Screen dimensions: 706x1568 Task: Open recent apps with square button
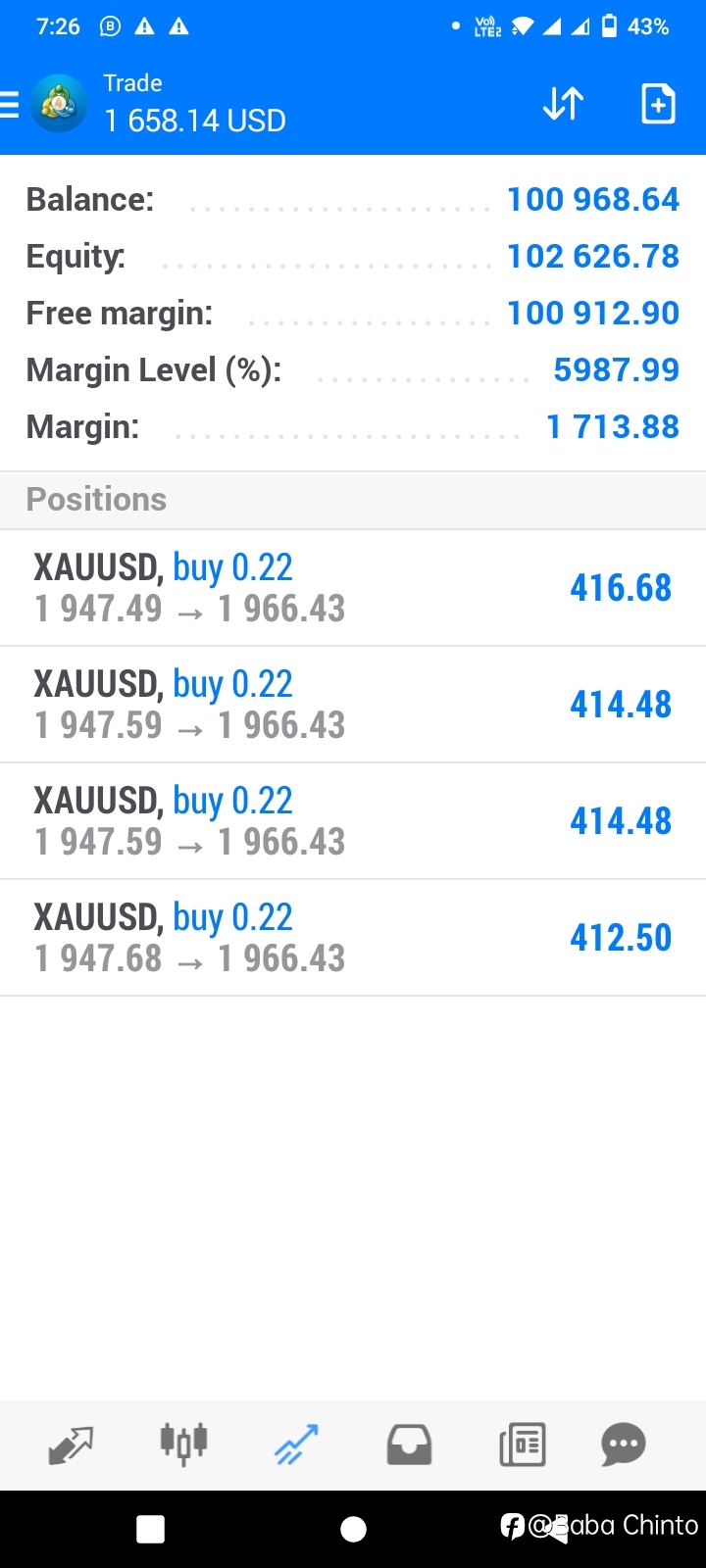click(150, 1529)
